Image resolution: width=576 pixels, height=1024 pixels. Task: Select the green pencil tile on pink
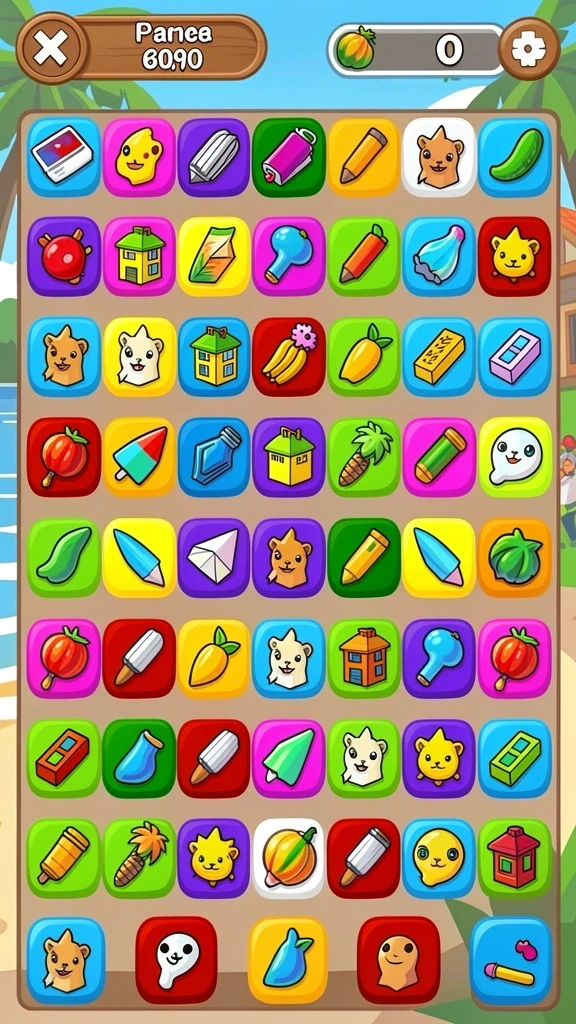(440, 456)
